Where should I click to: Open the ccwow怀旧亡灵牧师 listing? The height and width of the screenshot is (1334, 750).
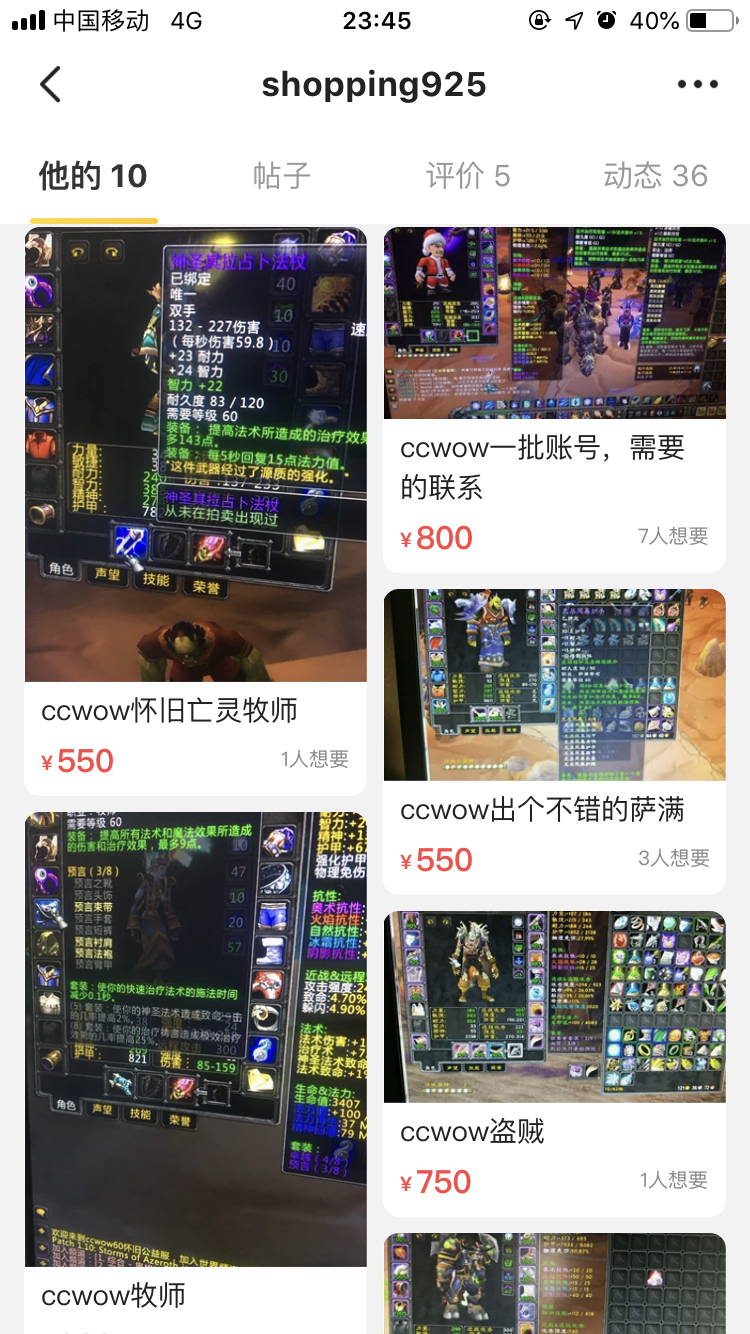195,500
